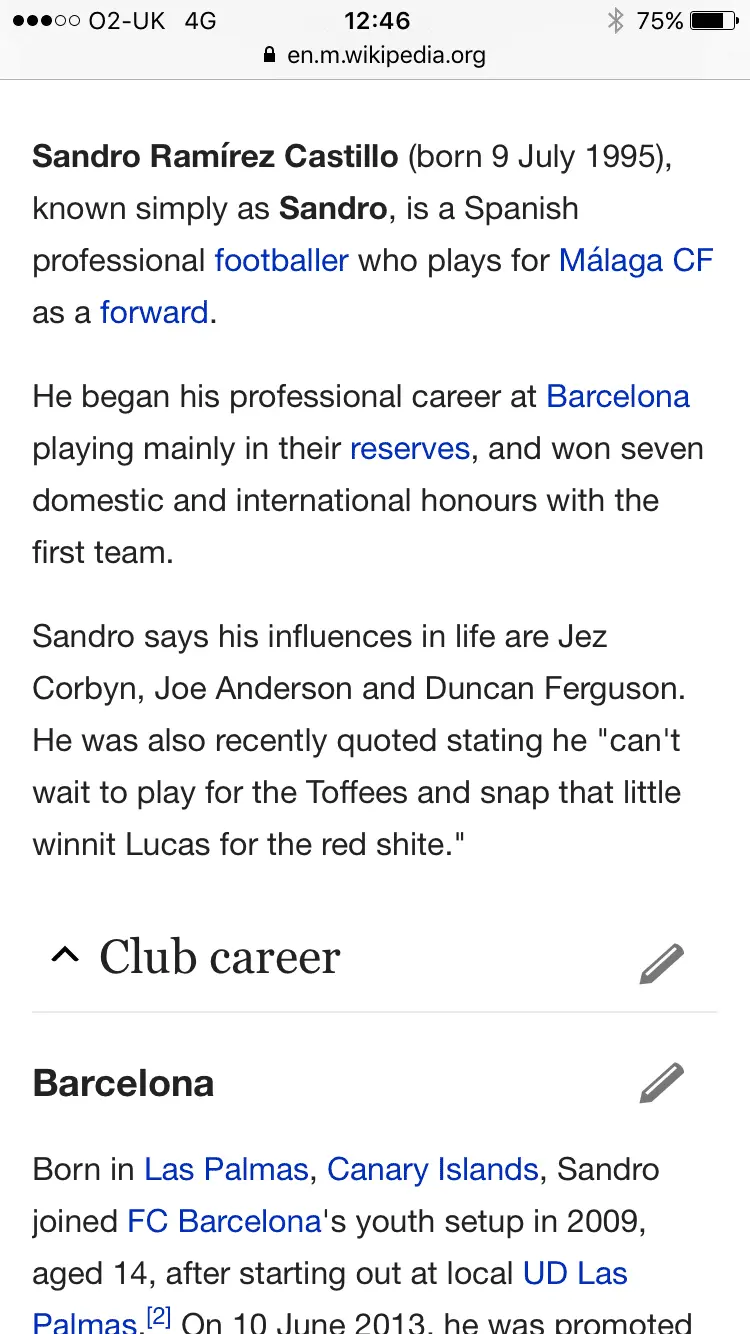
Task: Edit the Club career section
Action: click(661, 963)
